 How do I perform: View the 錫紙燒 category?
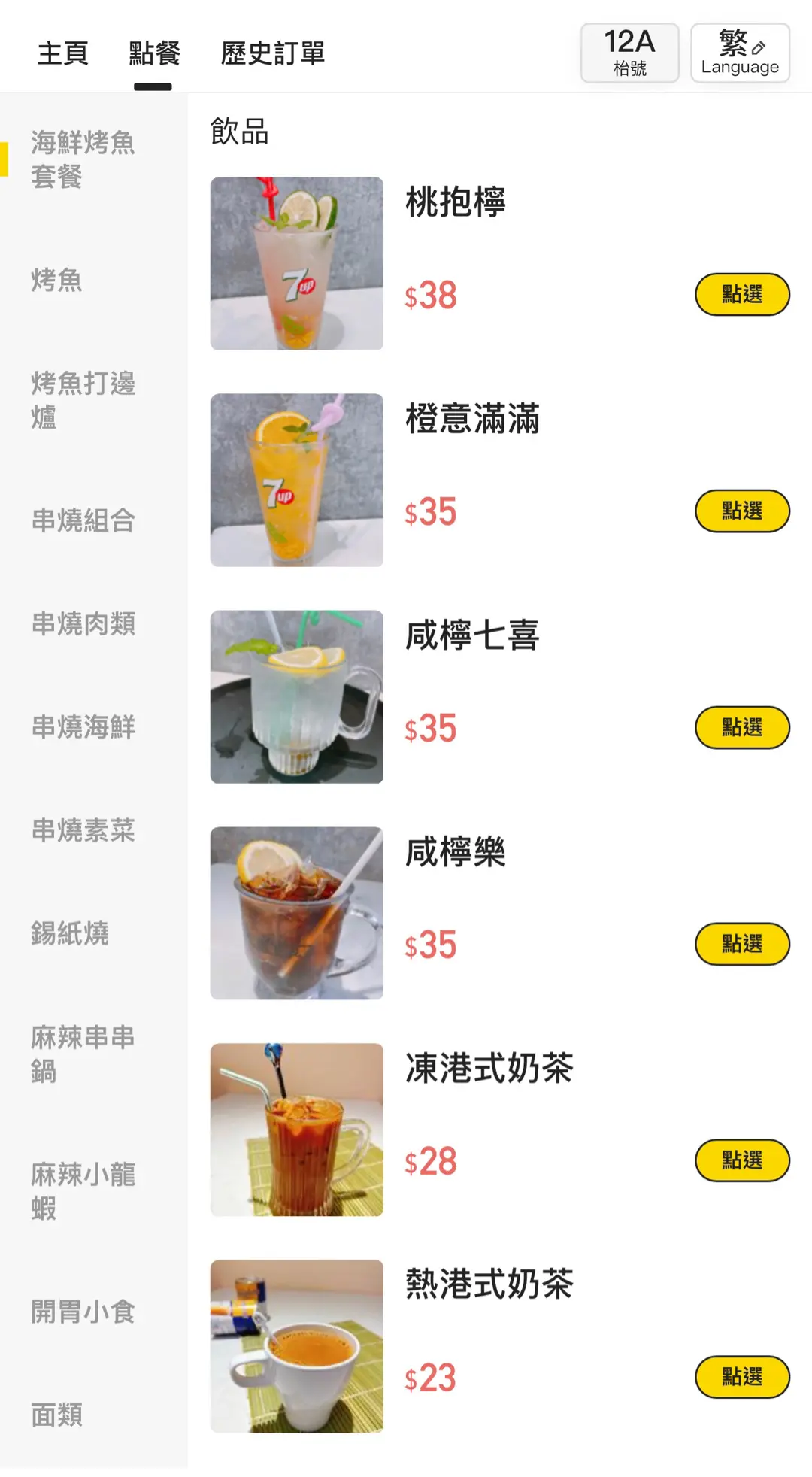coord(70,933)
